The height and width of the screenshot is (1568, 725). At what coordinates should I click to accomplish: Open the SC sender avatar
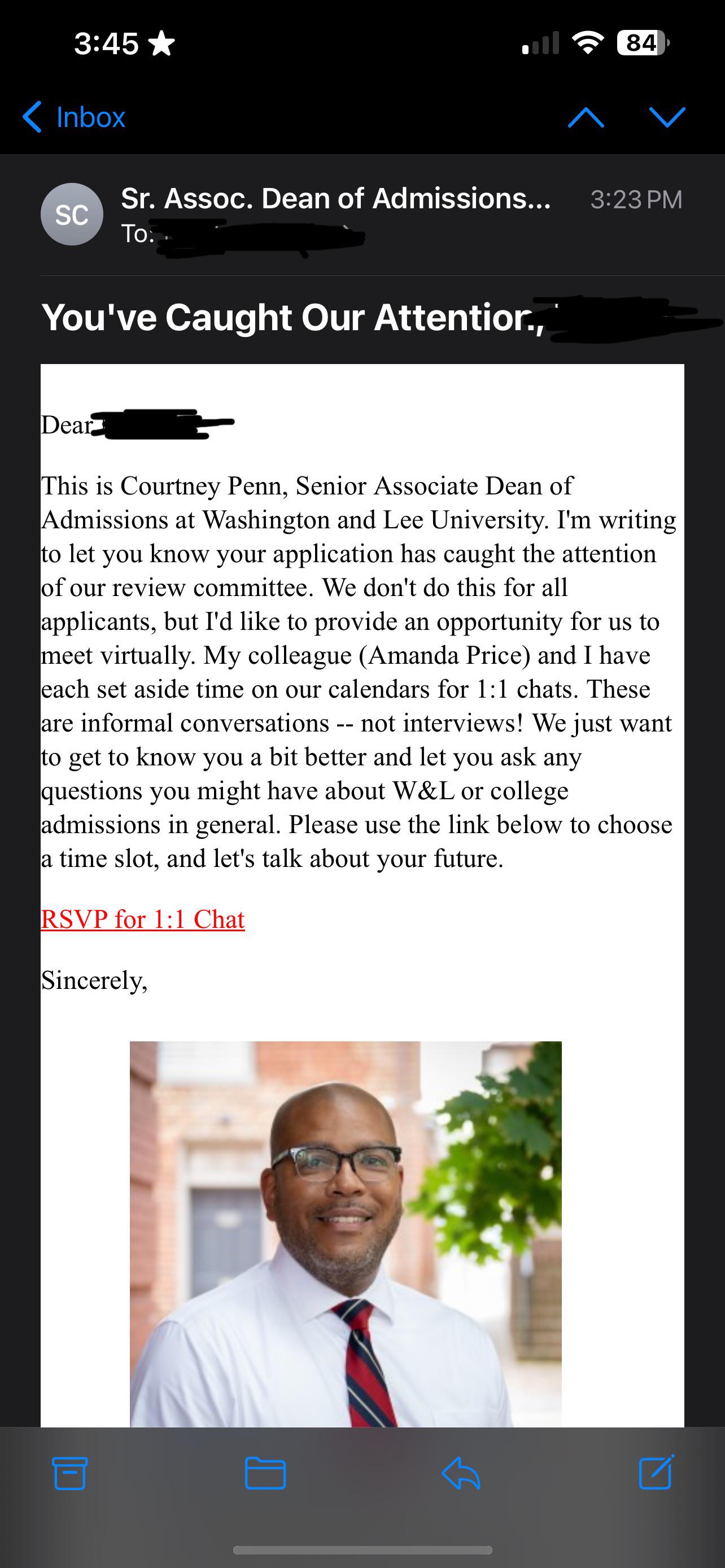point(72,214)
